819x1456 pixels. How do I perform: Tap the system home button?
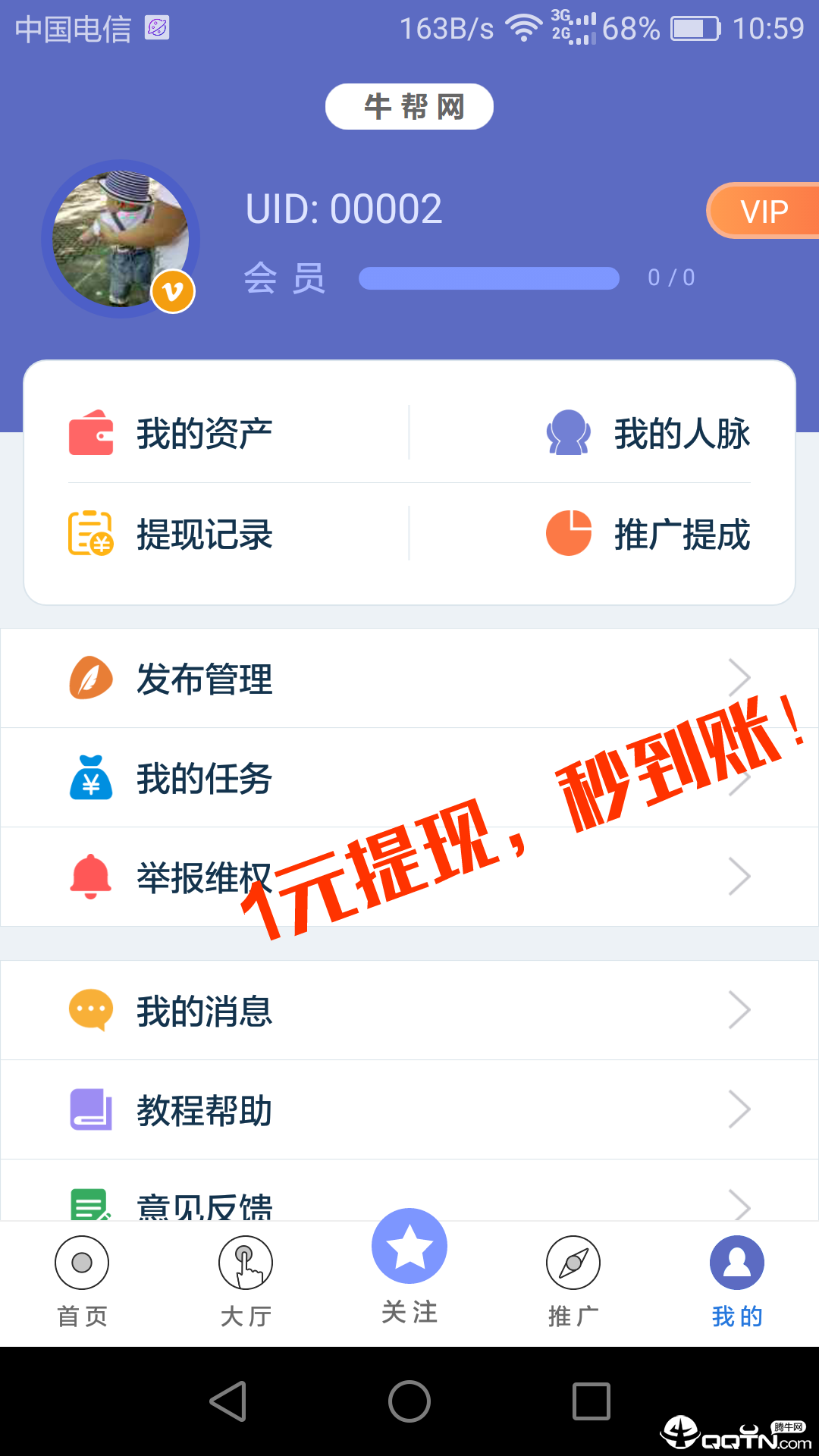point(409,1401)
